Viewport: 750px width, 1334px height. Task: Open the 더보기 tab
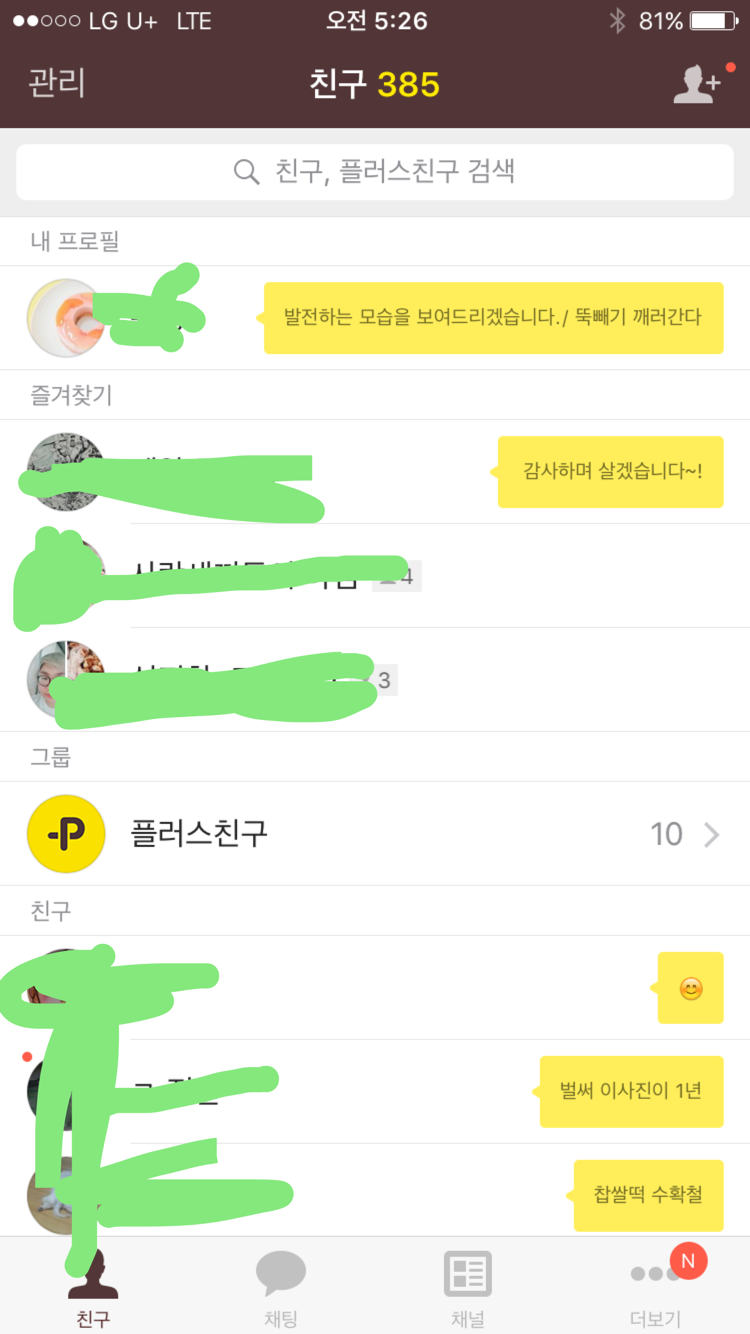tap(656, 1288)
